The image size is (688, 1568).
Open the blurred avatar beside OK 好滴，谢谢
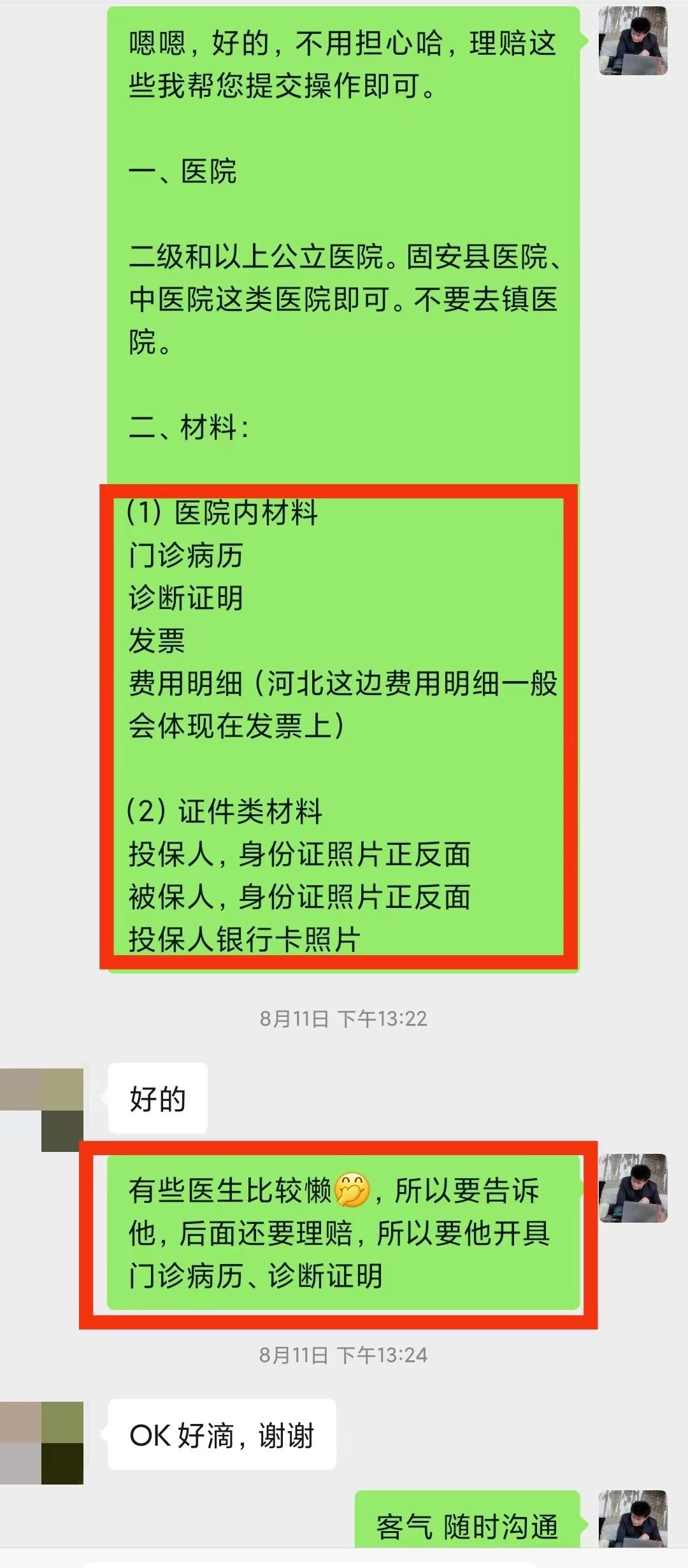[x=43, y=1442]
